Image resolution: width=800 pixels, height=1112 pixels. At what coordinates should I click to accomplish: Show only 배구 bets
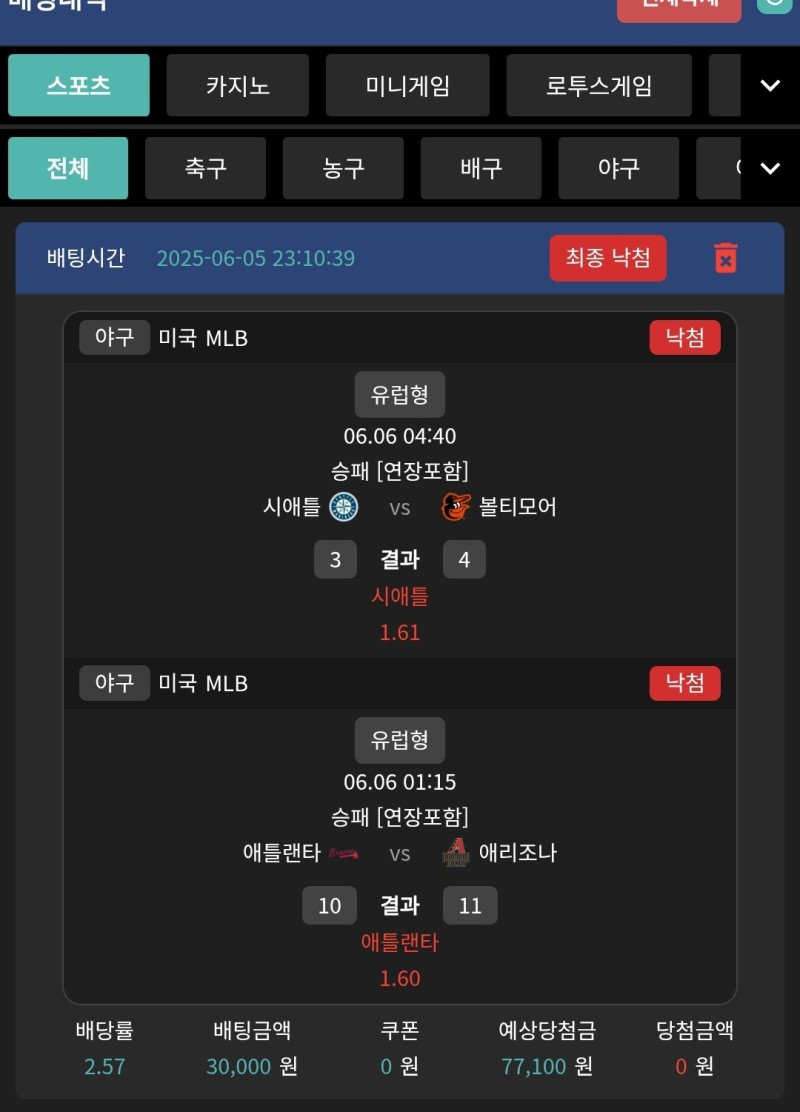(x=480, y=168)
